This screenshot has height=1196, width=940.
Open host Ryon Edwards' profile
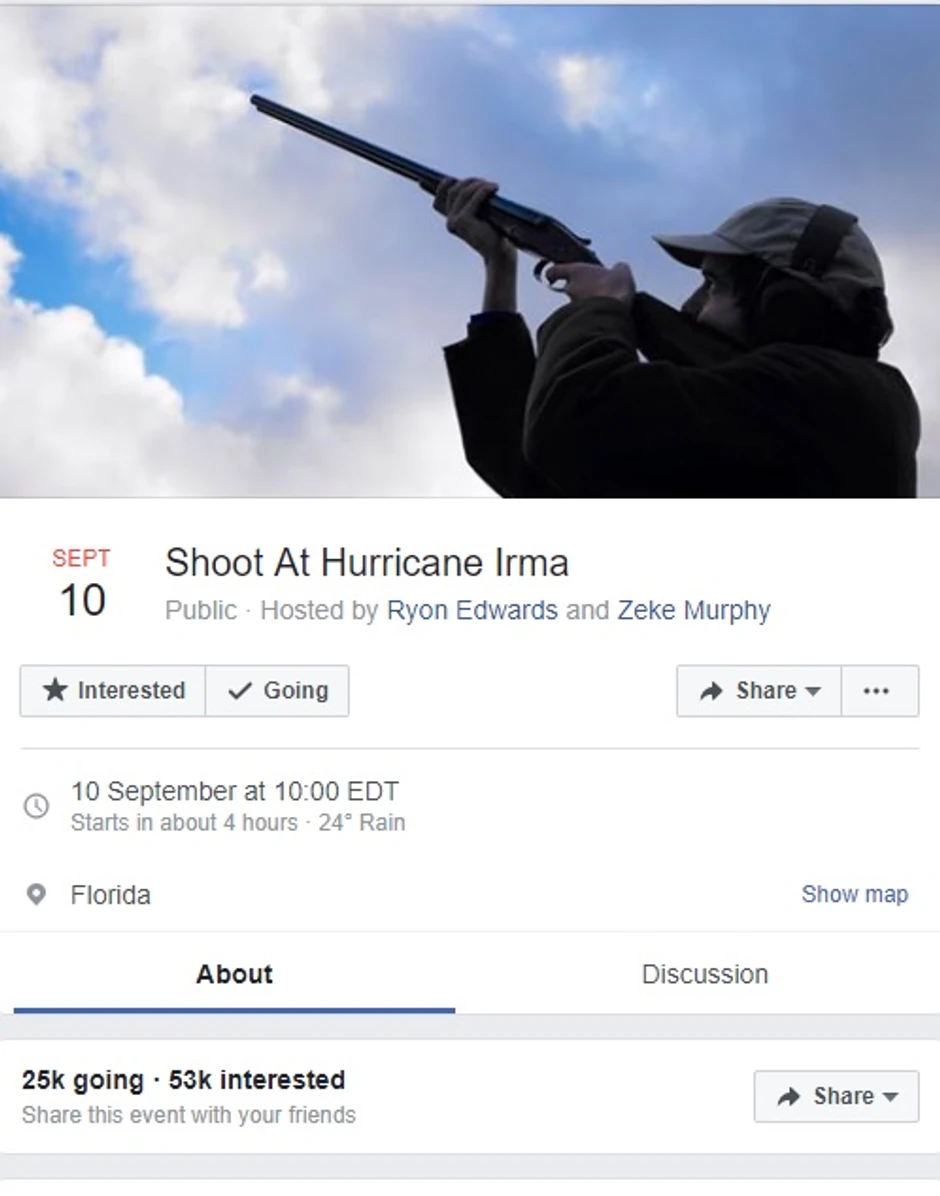click(471, 610)
